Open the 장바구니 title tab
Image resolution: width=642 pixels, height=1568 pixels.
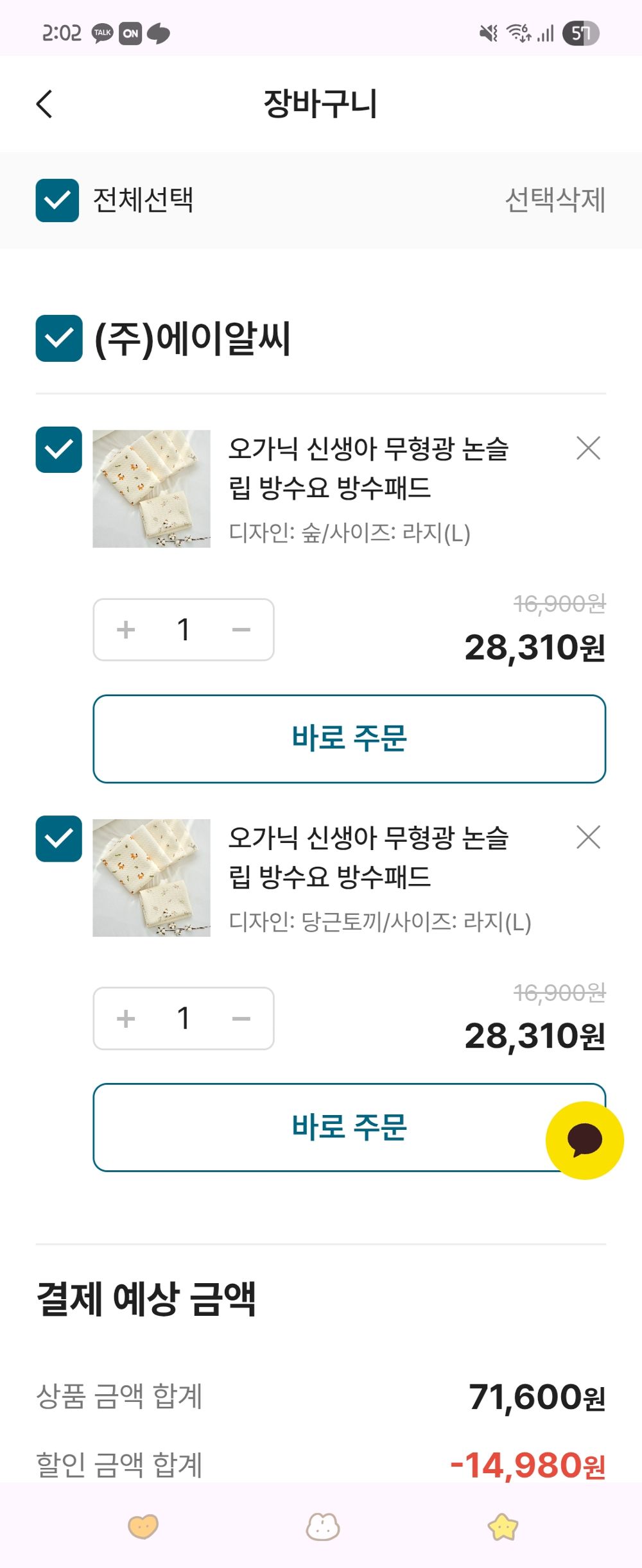click(x=321, y=103)
